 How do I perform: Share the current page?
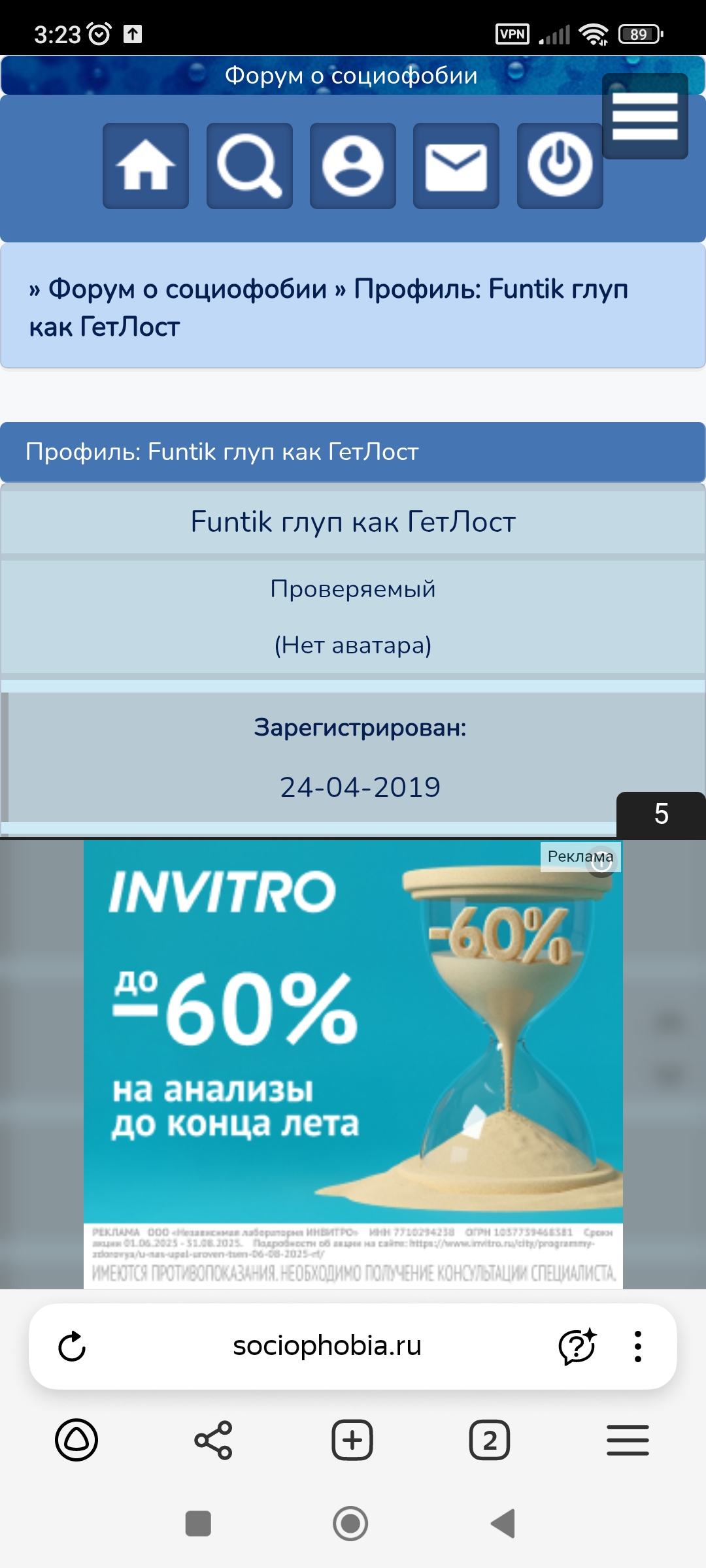[x=213, y=1440]
